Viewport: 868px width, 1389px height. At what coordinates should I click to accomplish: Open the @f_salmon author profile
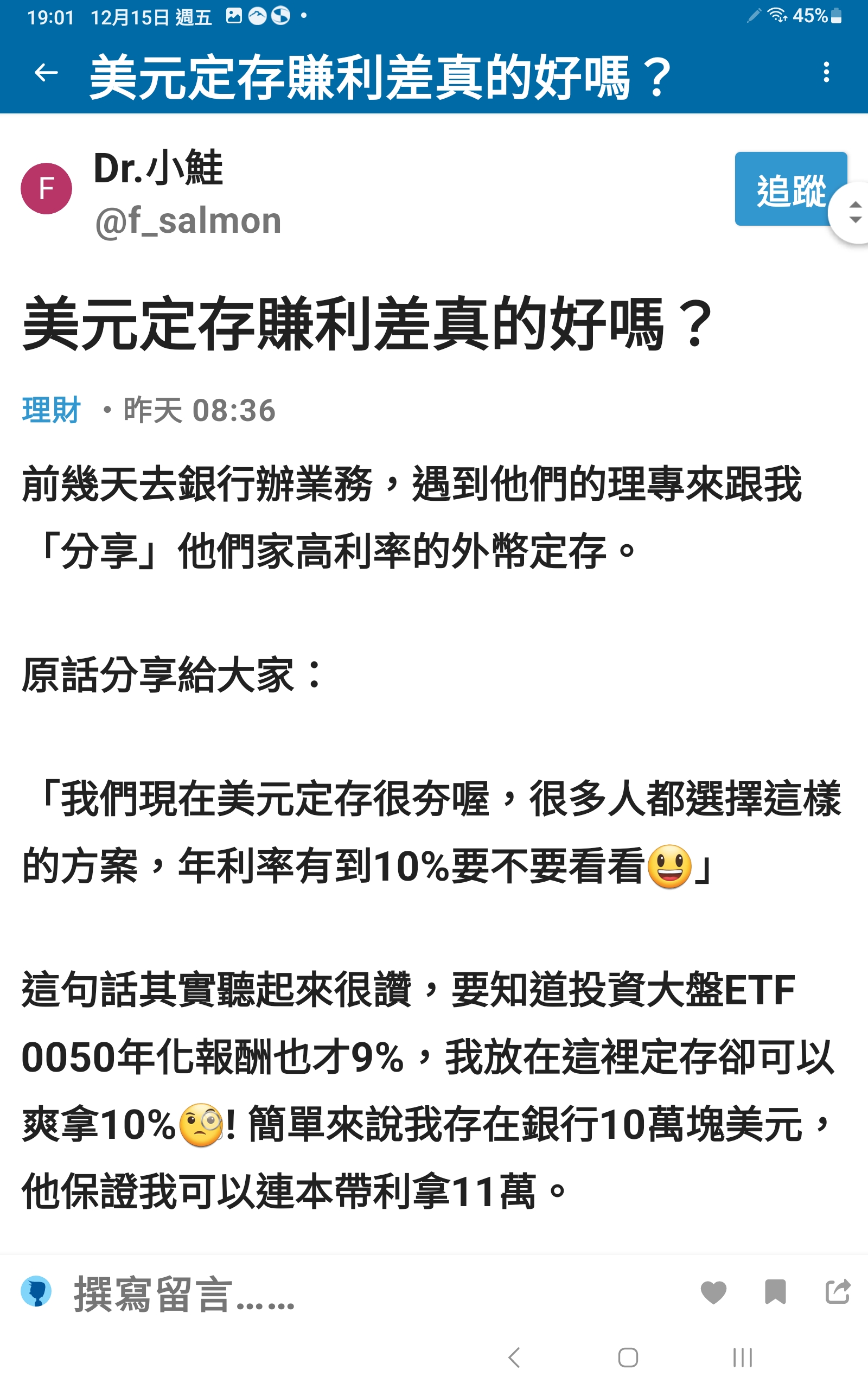coord(188,221)
